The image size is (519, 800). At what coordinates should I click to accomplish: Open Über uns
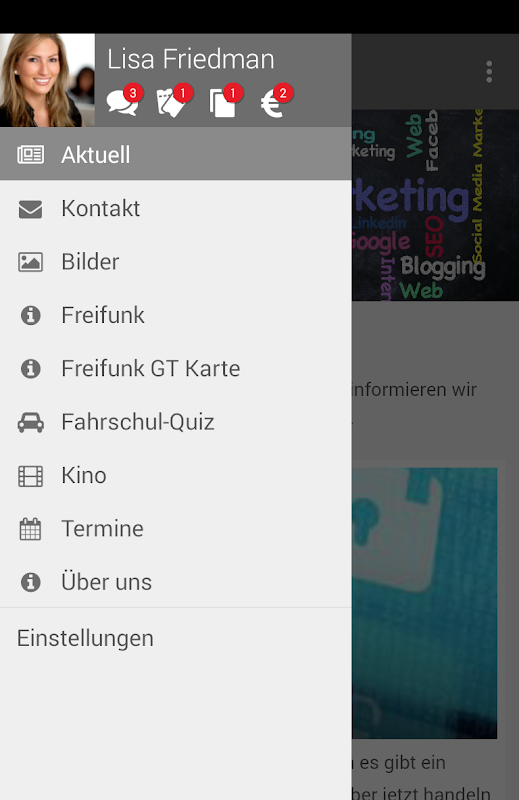[176, 582]
